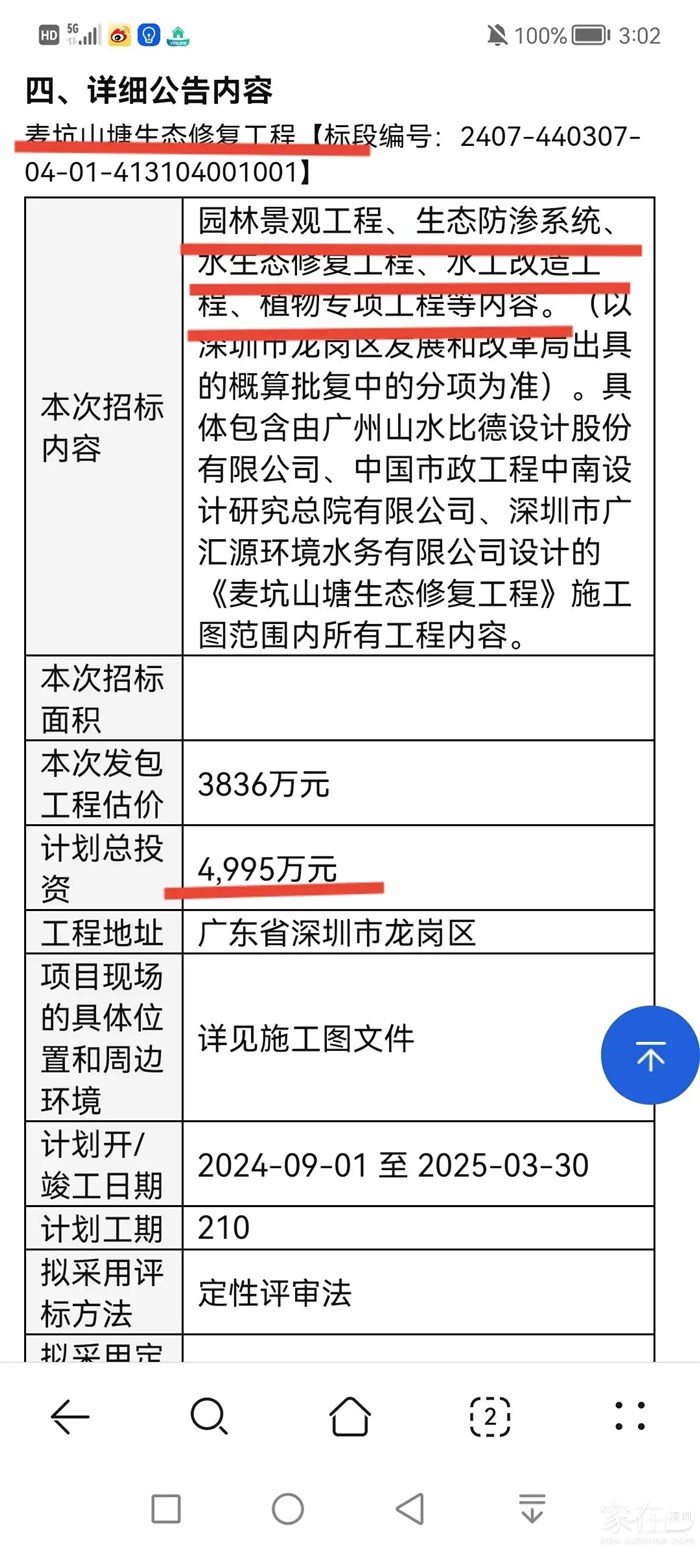Screen dimensions: 700x1547
Task: Tap the system home circle button
Action: click(x=288, y=1508)
